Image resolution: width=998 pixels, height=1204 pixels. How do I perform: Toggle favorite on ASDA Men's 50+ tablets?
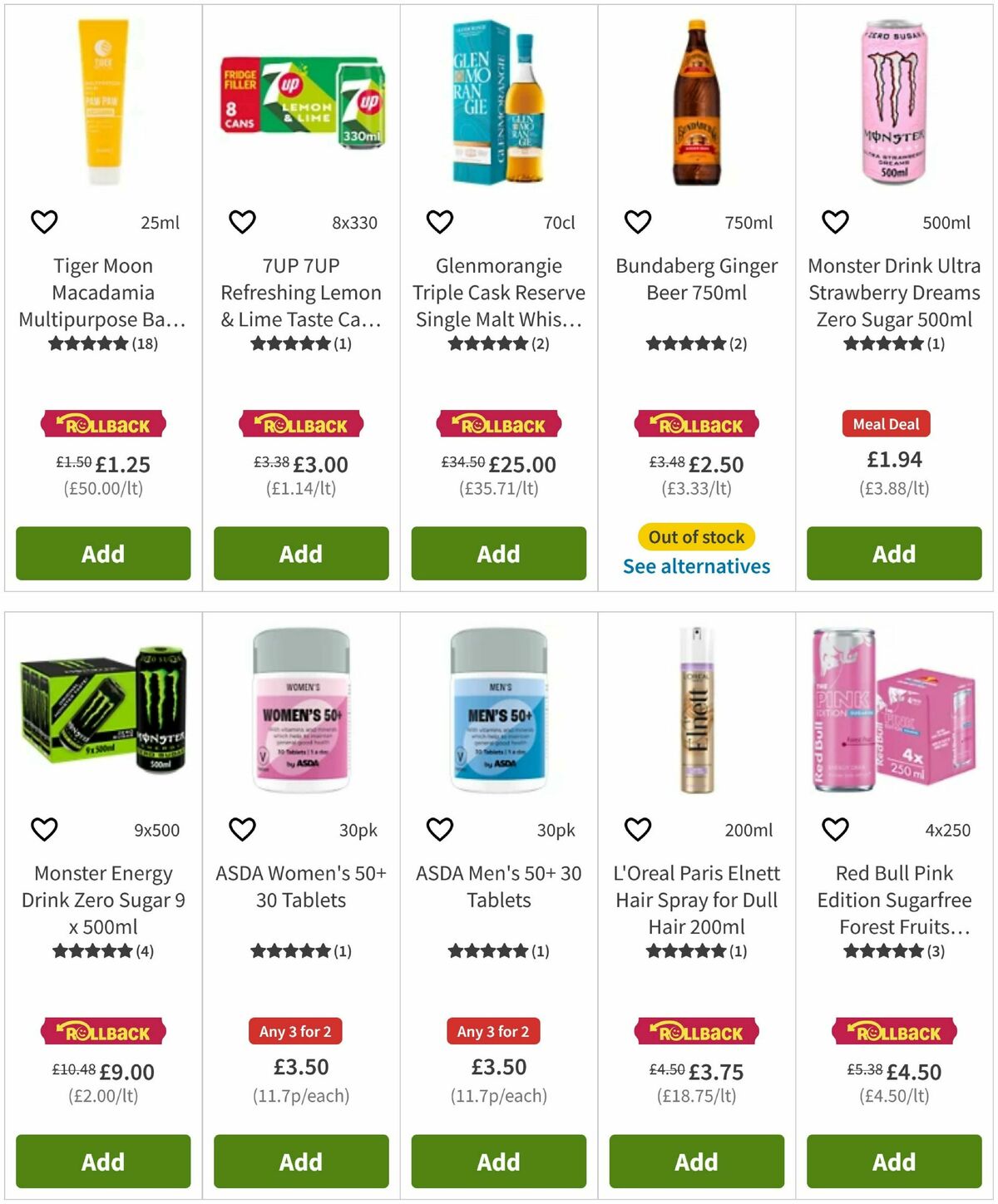pos(439,829)
